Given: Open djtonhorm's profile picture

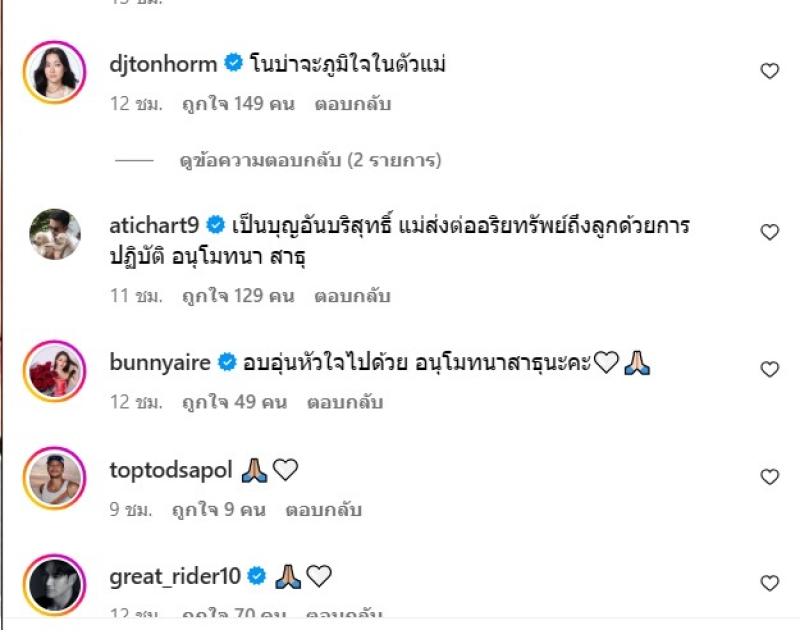Looking at the screenshot, I should (x=54, y=71).
